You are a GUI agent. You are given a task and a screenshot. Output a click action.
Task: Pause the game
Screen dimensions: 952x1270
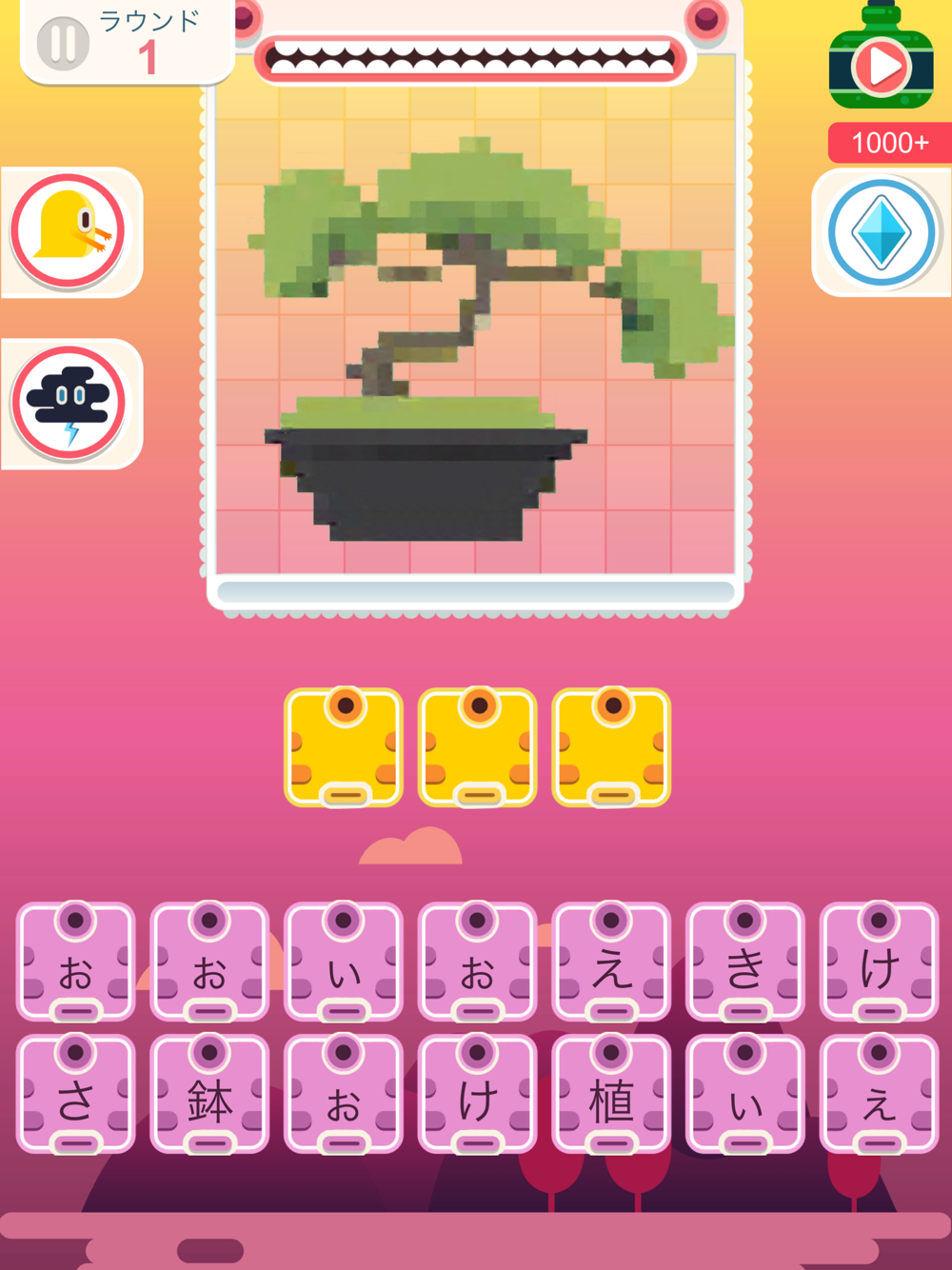(63, 43)
